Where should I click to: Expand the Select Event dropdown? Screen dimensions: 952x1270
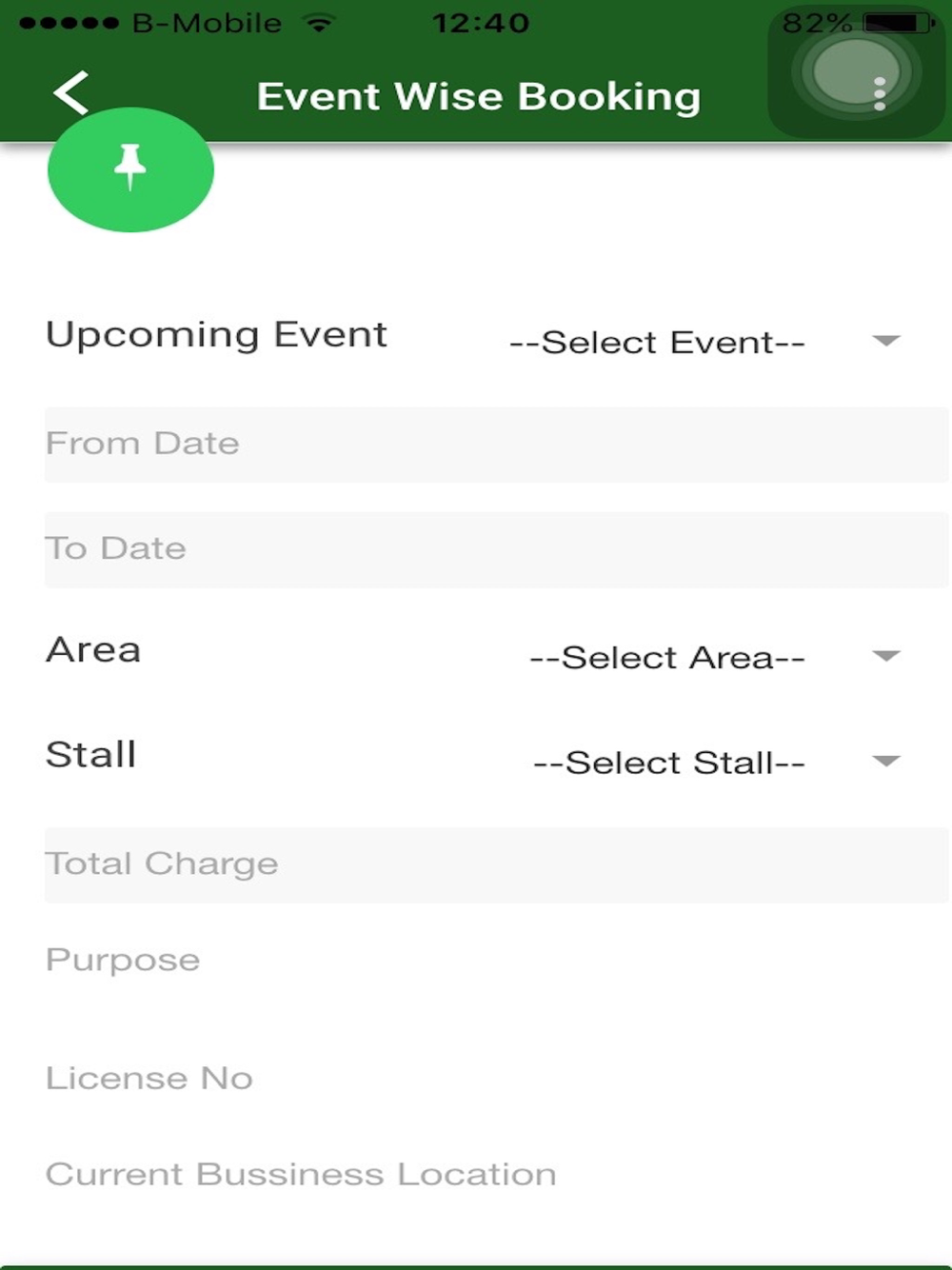[704, 342]
